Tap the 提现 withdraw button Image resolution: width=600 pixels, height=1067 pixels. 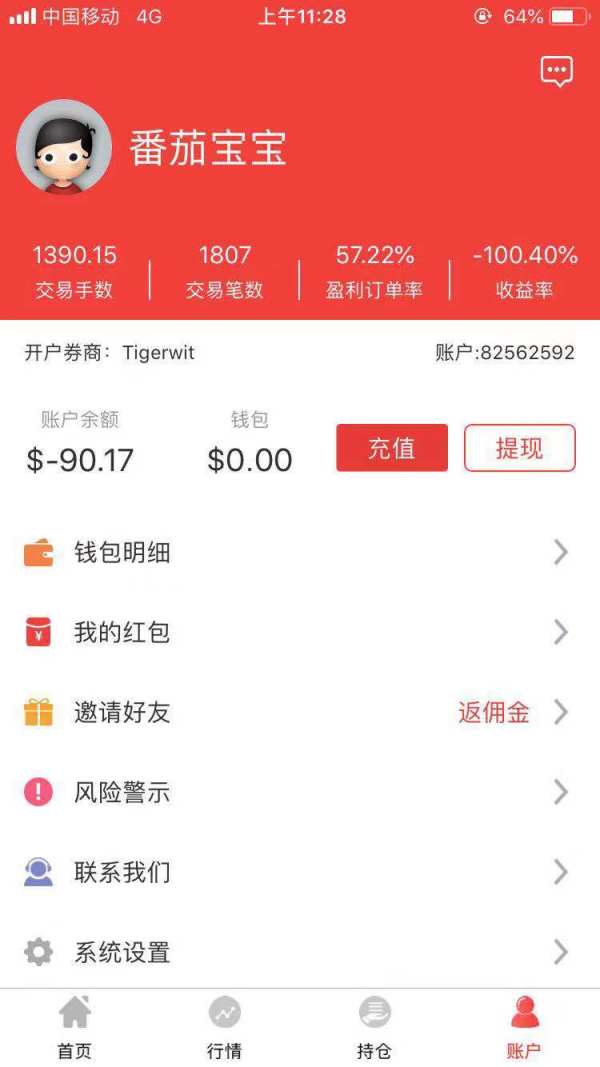pos(519,448)
